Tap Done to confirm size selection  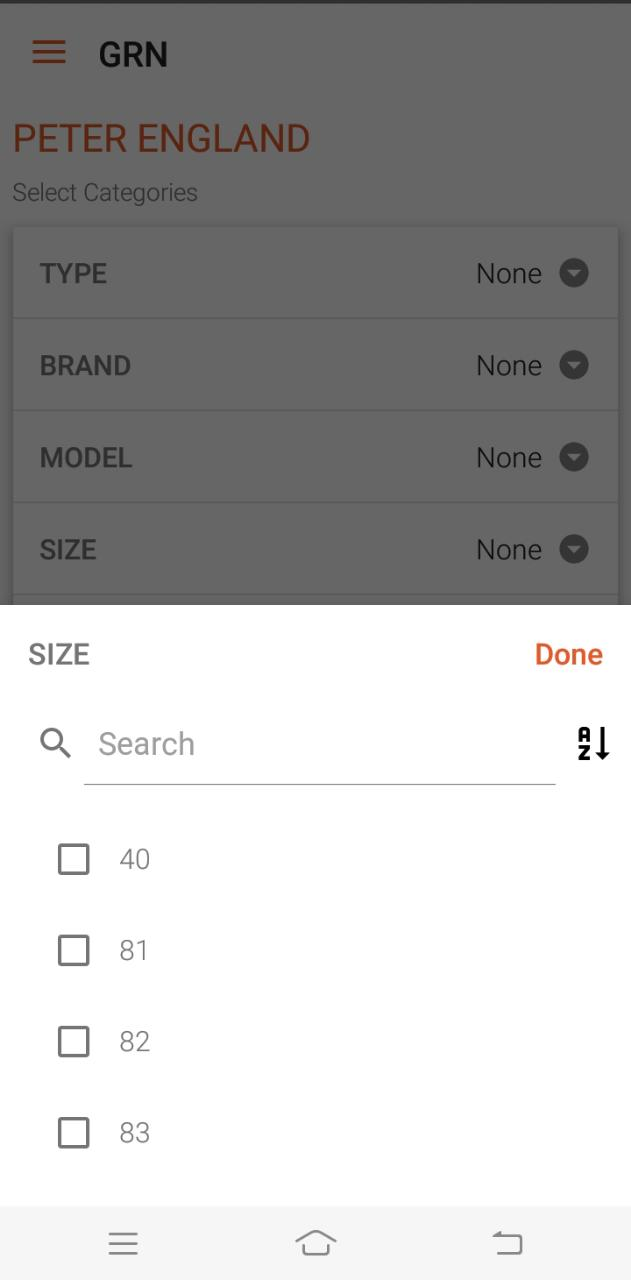coord(568,654)
